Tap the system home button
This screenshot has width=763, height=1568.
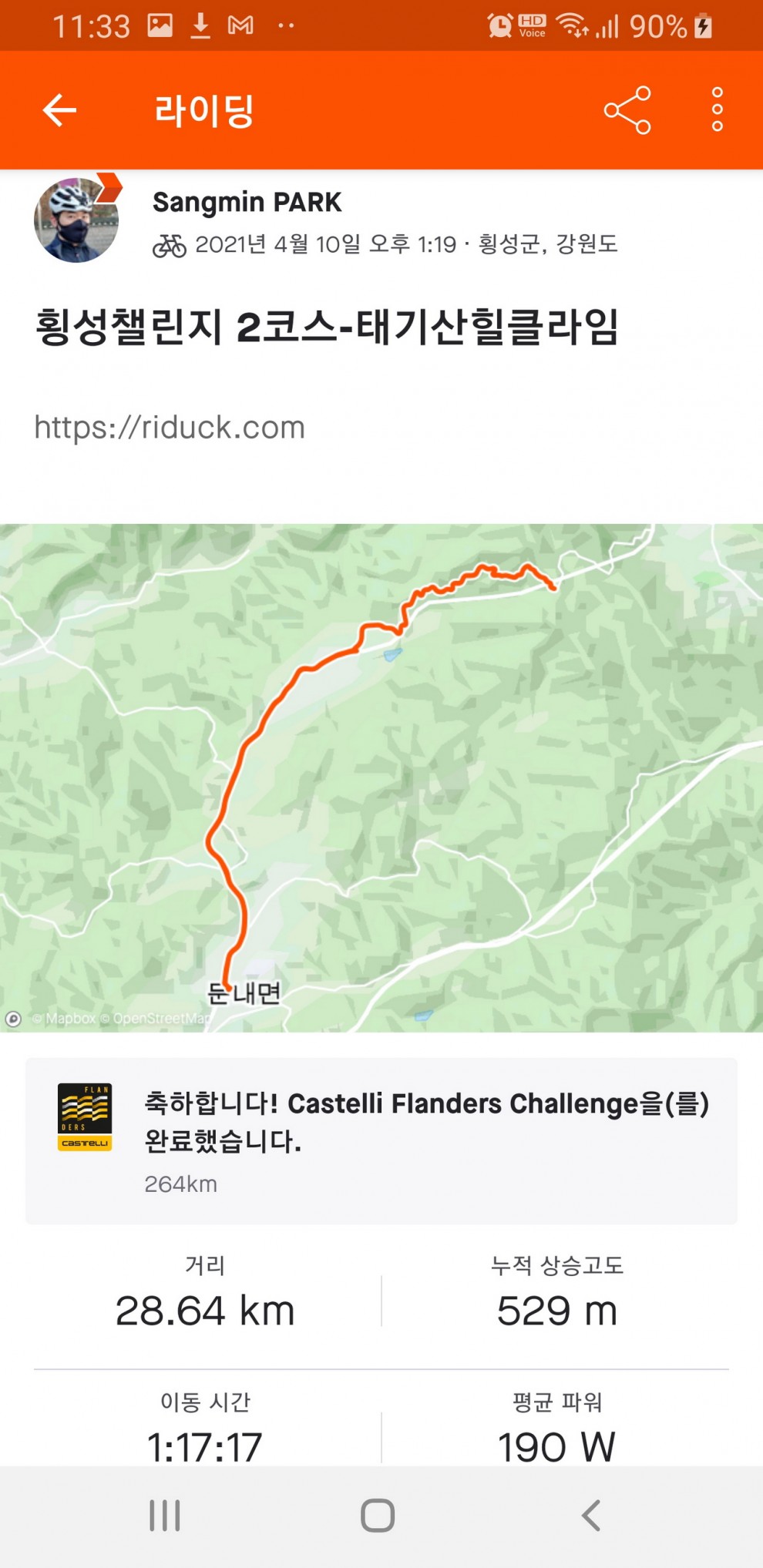point(378,1516)
